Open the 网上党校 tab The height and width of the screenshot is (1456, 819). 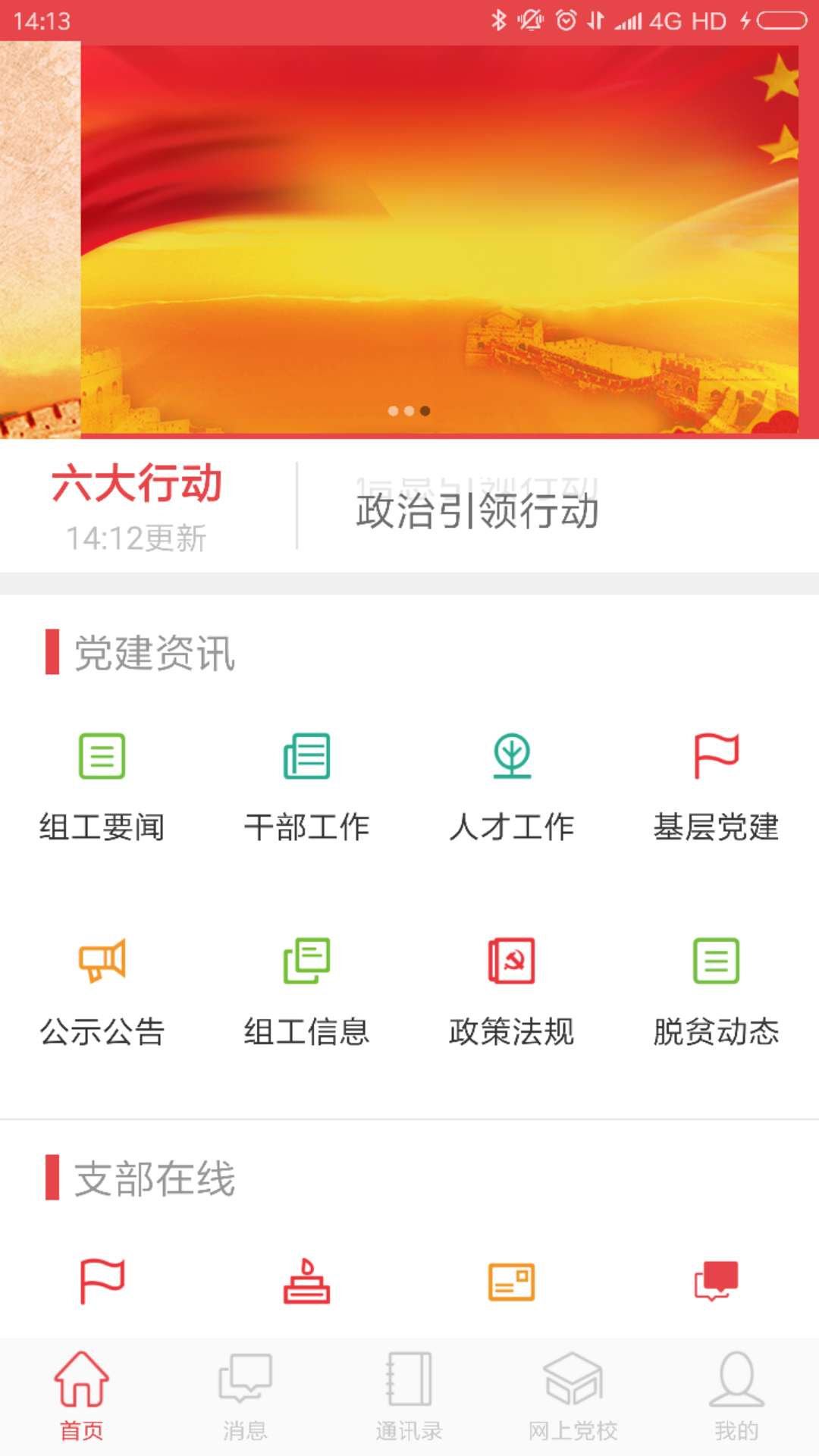click(x=573, y=1395)
